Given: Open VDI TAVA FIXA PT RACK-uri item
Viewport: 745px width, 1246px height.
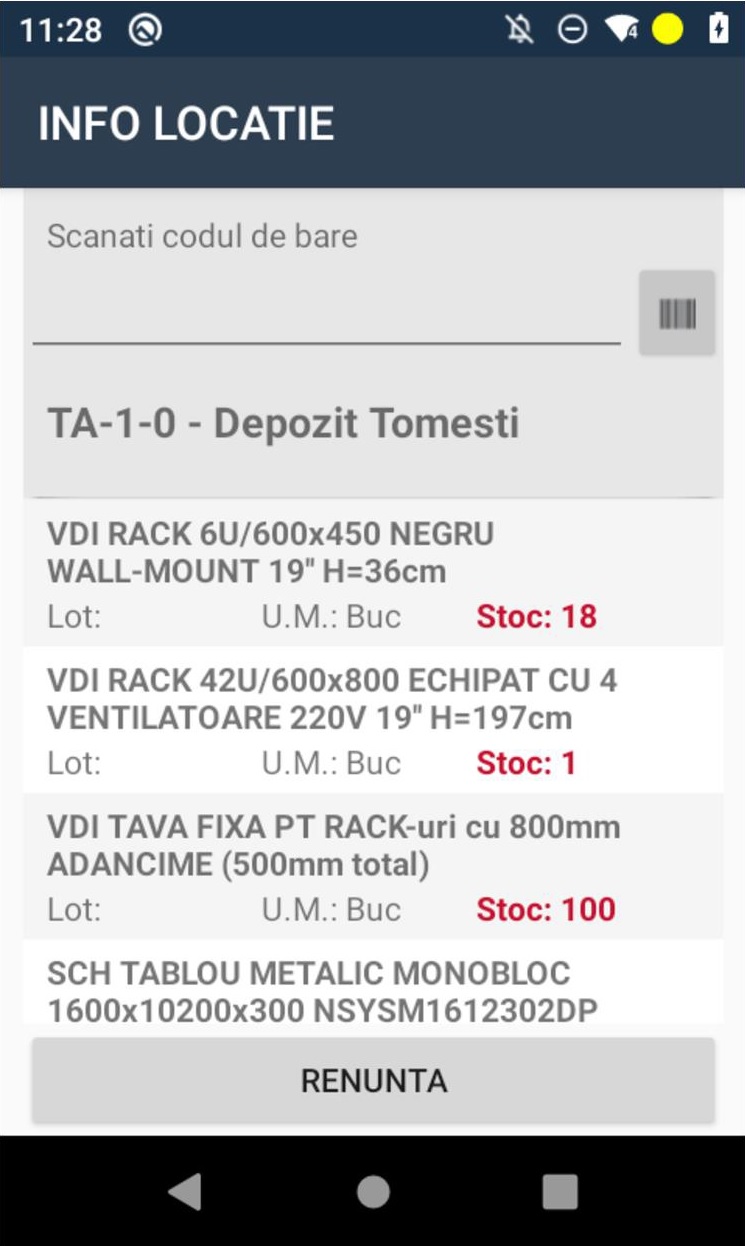Looking at the screenshot, I should coord(373,867).
